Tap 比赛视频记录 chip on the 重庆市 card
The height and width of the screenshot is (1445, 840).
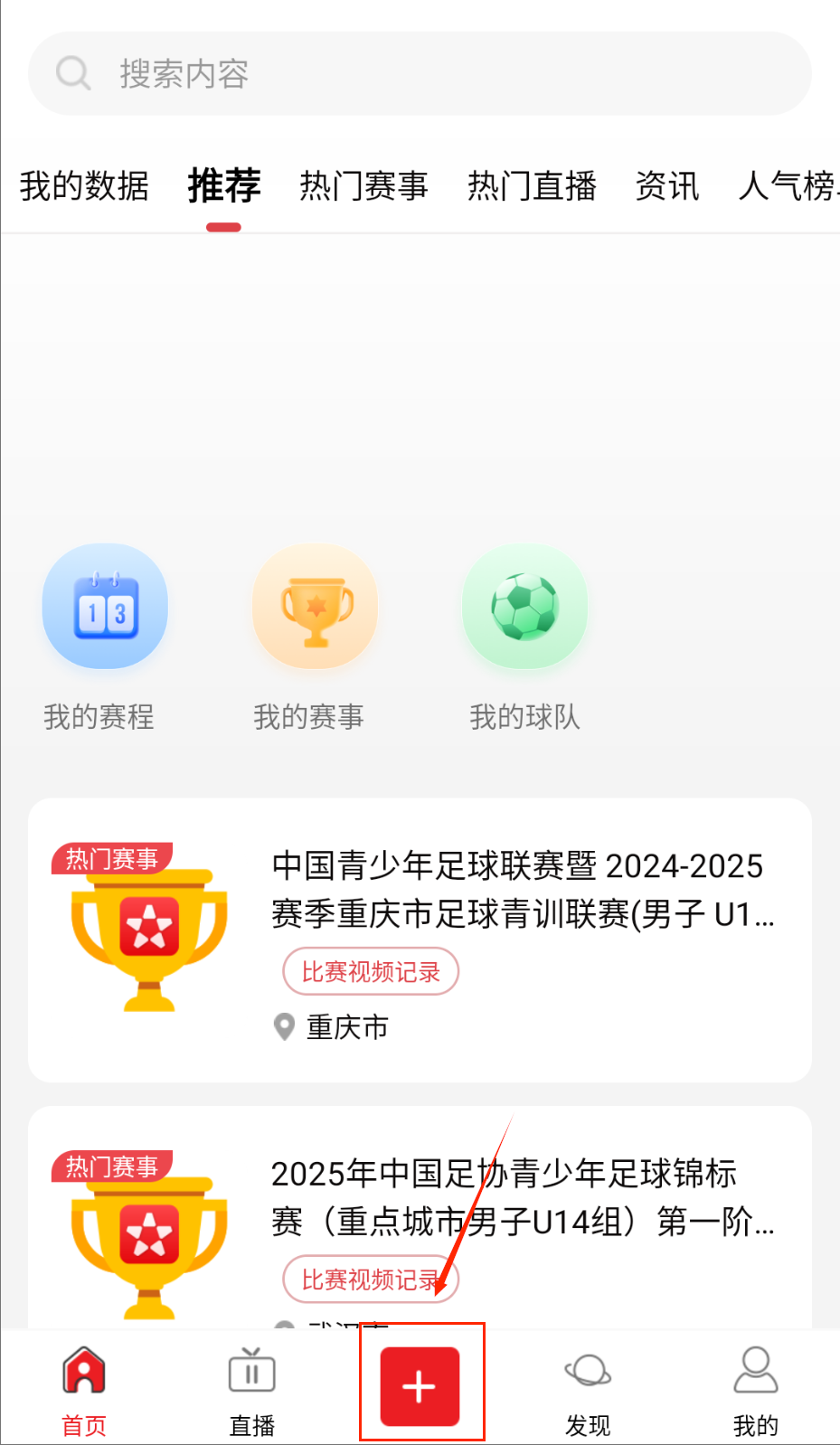click(x=371, y=972)
